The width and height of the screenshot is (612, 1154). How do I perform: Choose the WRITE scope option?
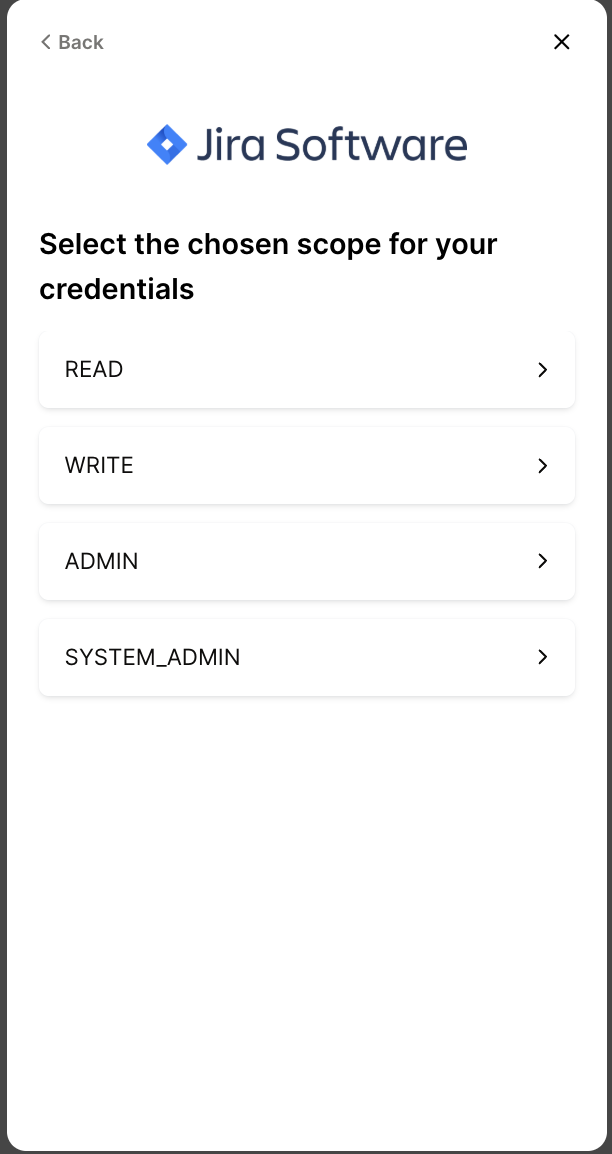(306, 466)
